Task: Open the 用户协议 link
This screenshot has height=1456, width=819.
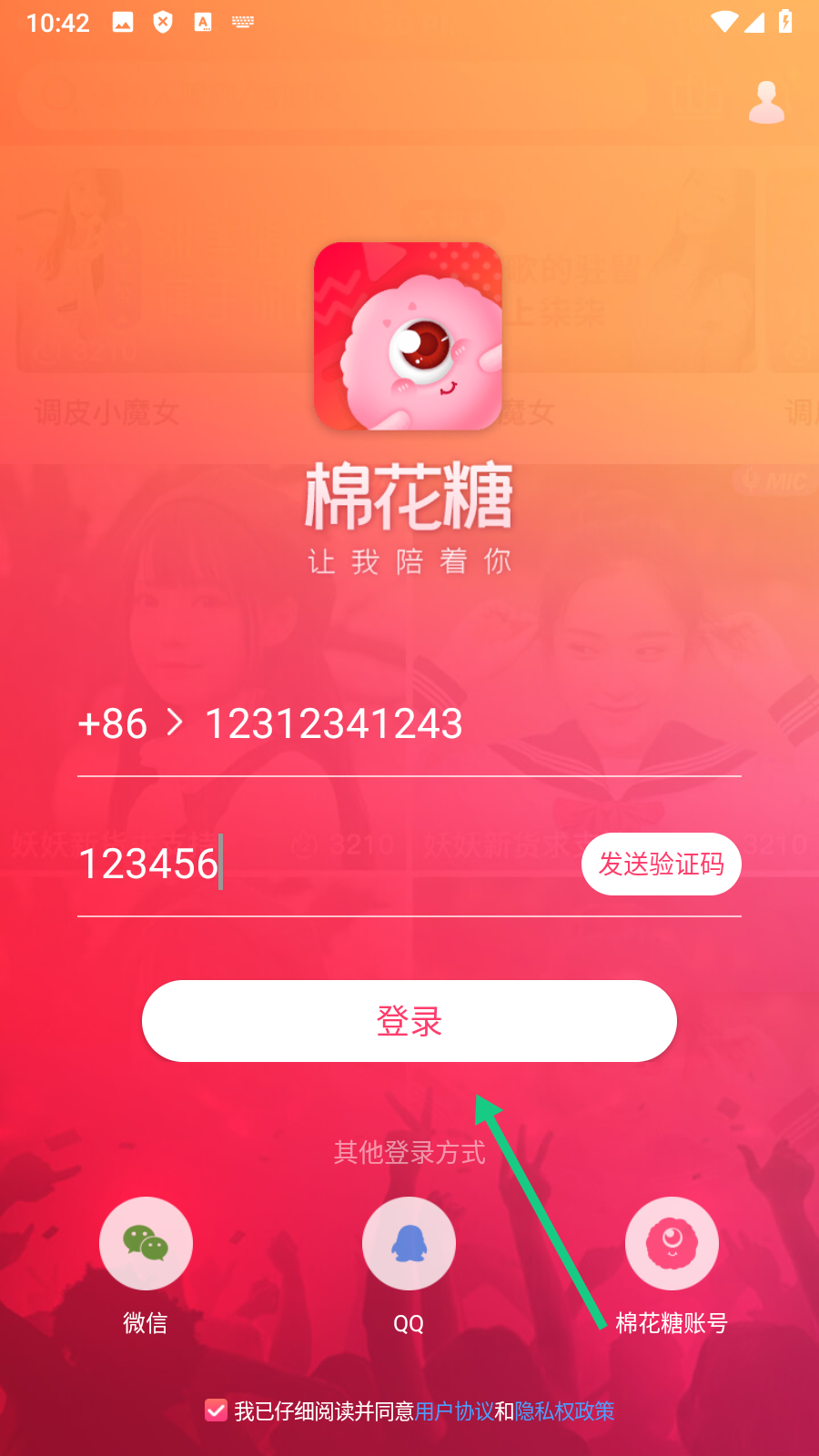Action: 453,1411
